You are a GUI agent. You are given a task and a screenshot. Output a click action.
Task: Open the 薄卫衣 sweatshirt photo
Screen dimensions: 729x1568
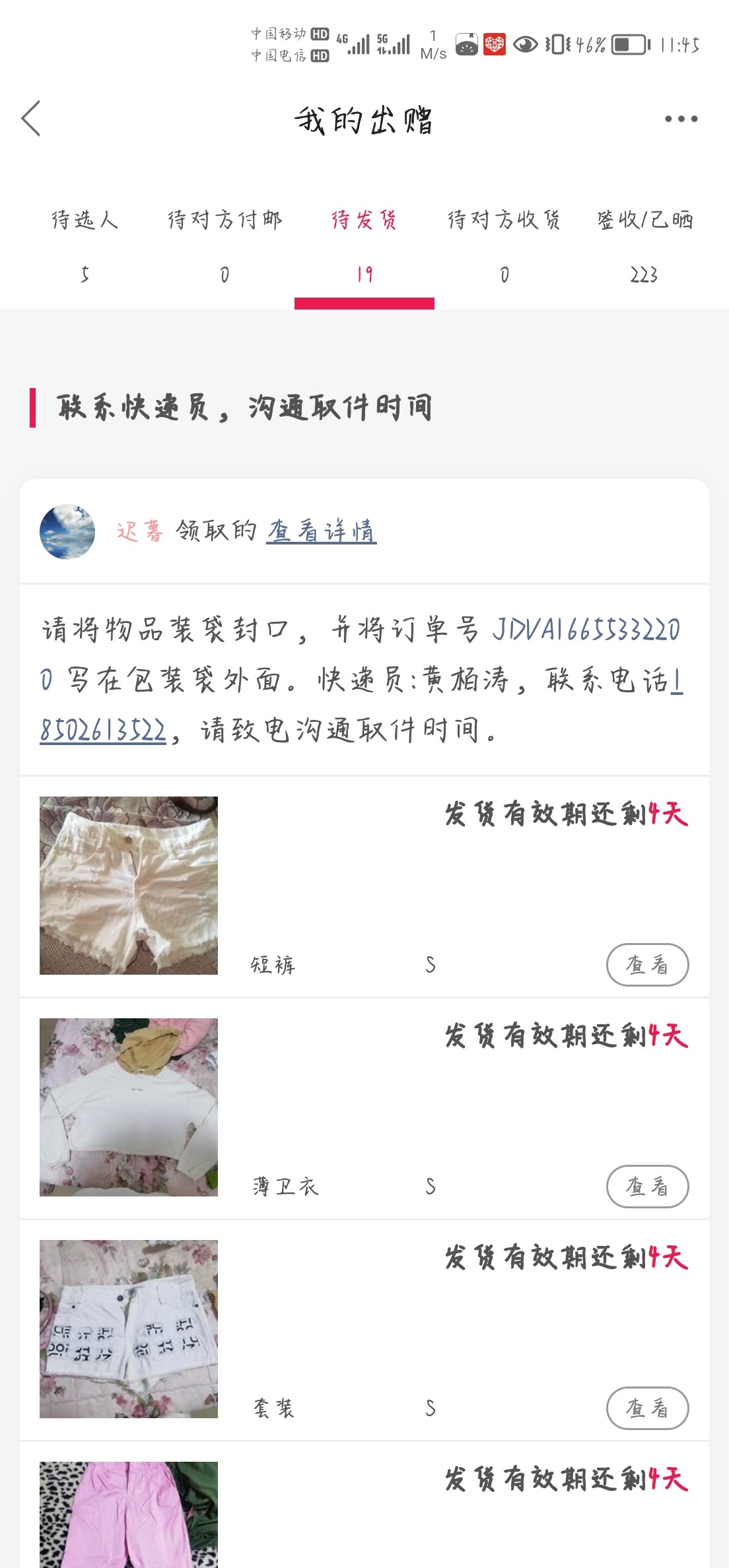click(x=129, y=1107)
